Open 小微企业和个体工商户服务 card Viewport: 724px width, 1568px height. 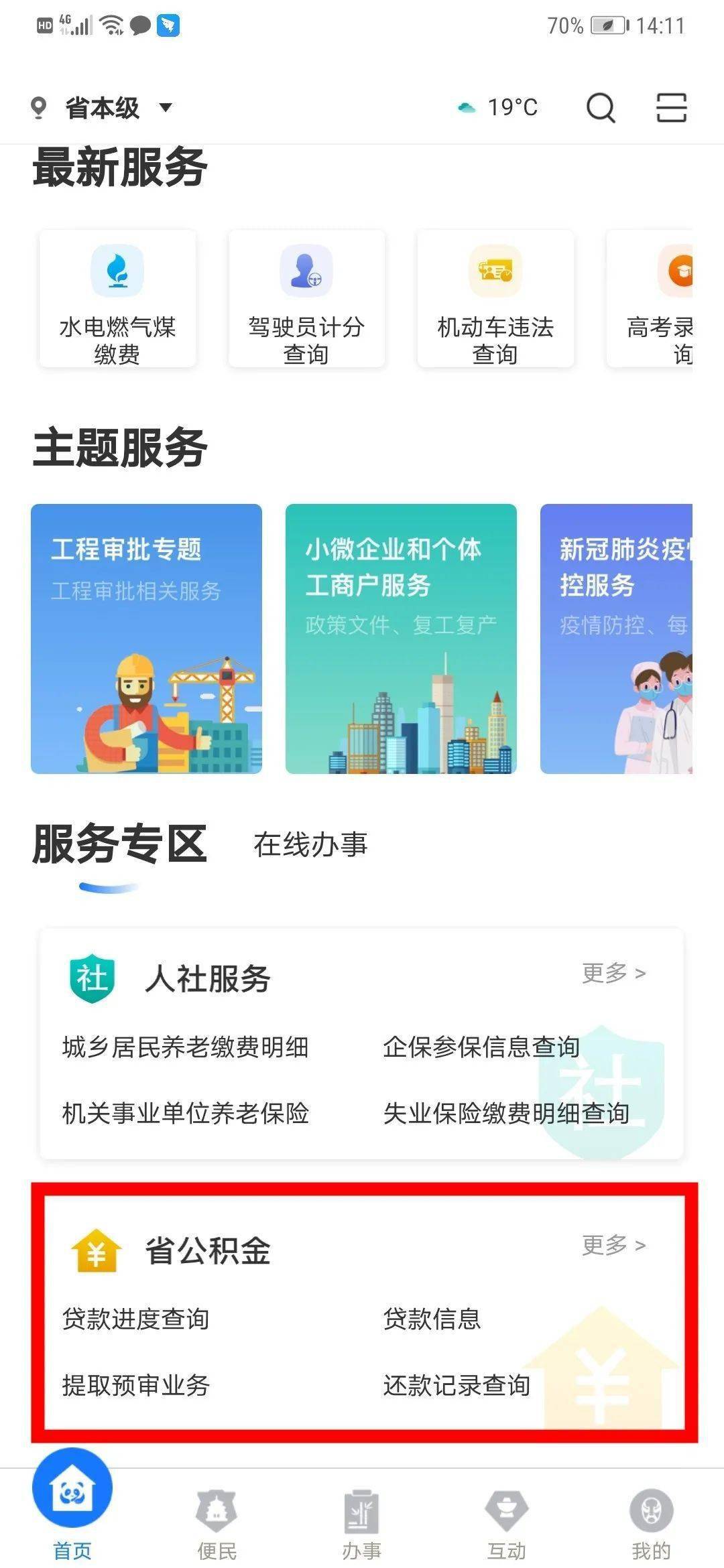point(401,639)
